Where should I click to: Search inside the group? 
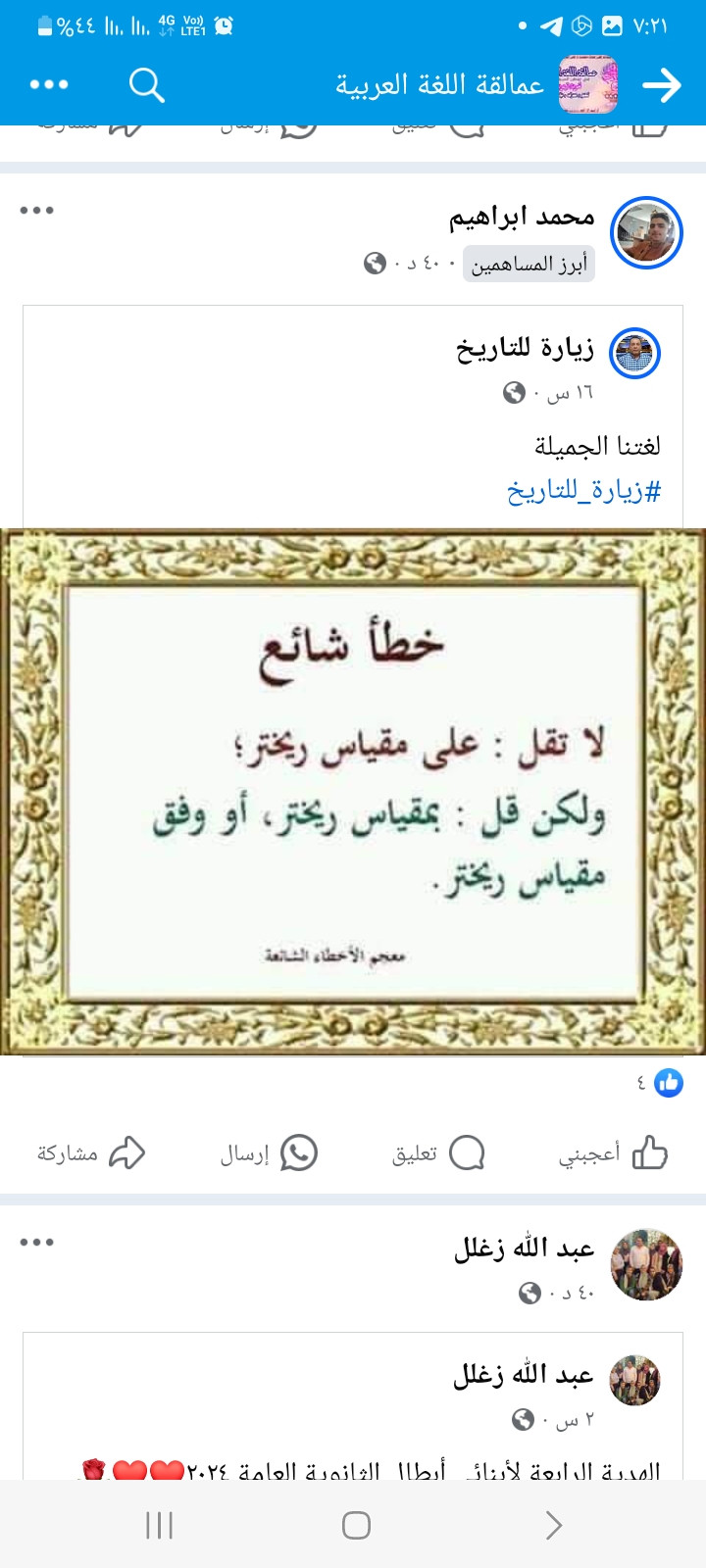pos(146,86)
